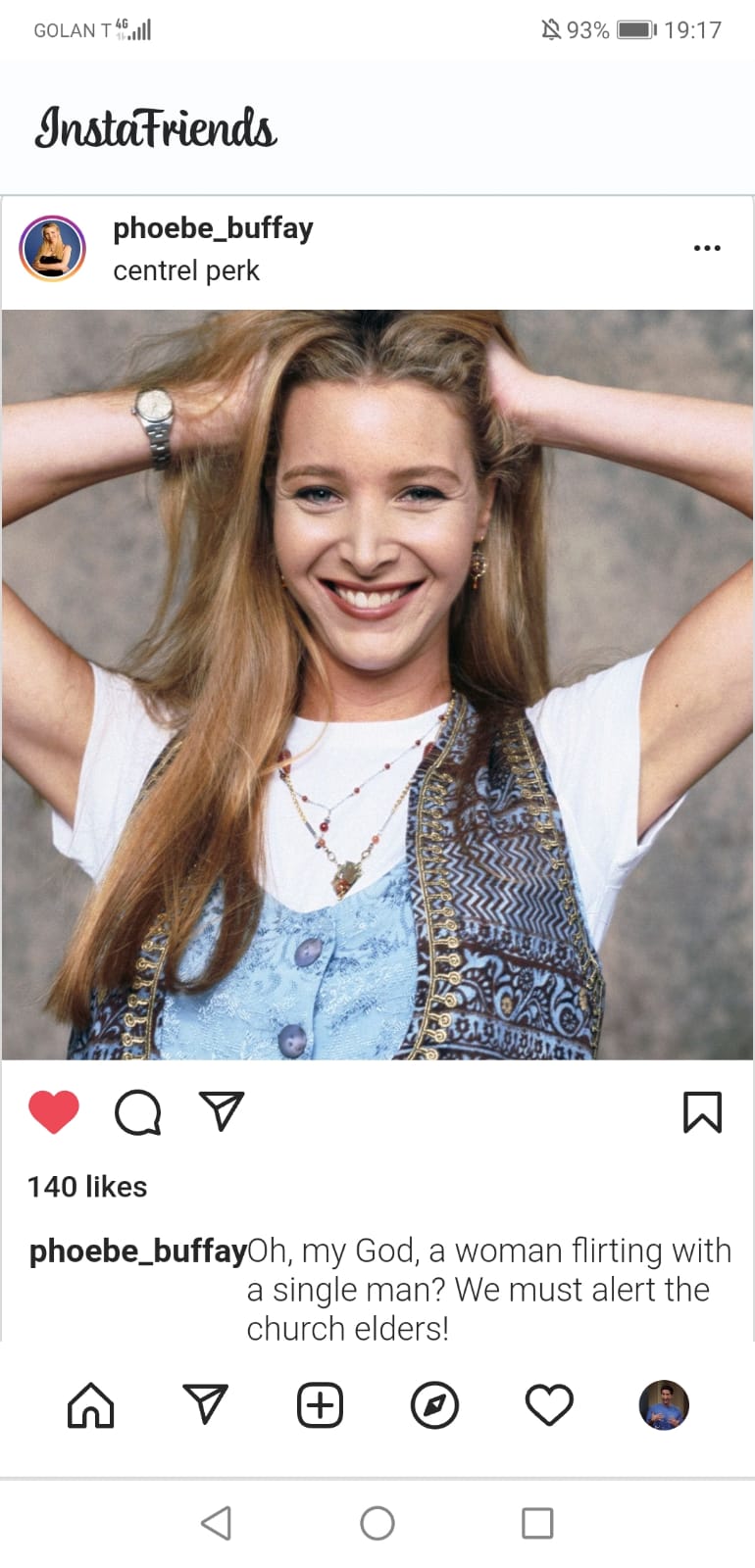Open direct messages in the bottom bar

[206, 1403]
